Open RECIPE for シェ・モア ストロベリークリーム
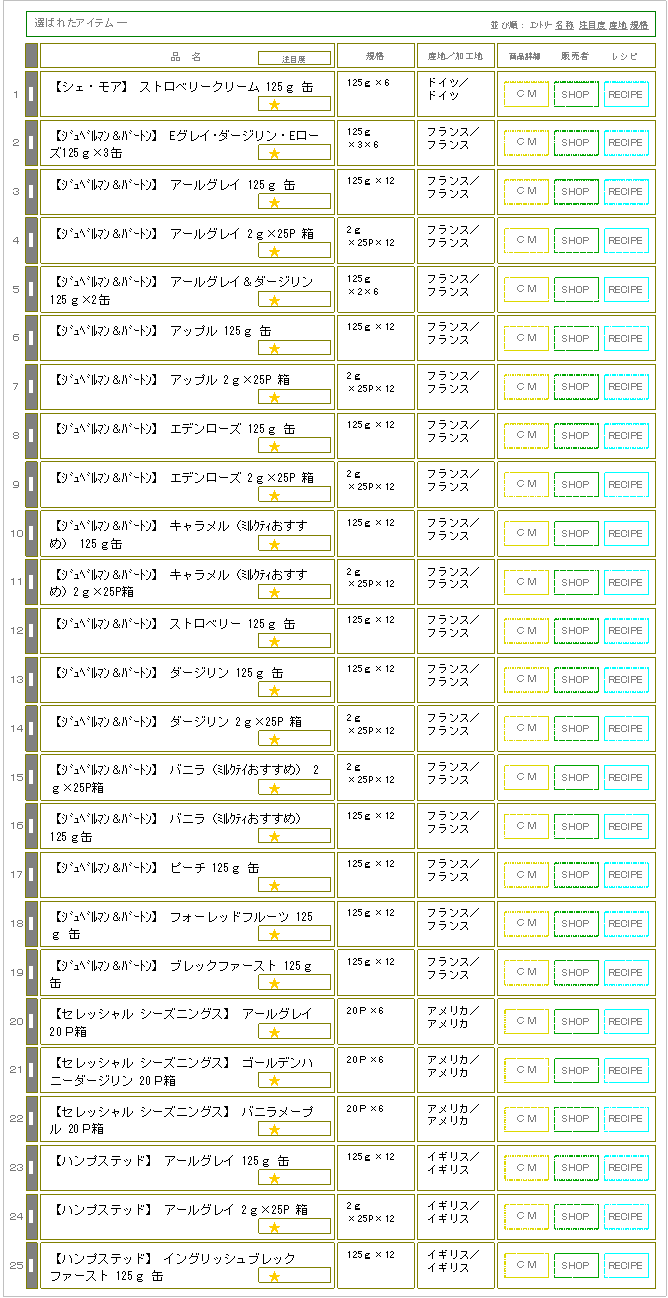Image resolution: width=668 pixels, height=1298 pixels. [x=626, y=94]
